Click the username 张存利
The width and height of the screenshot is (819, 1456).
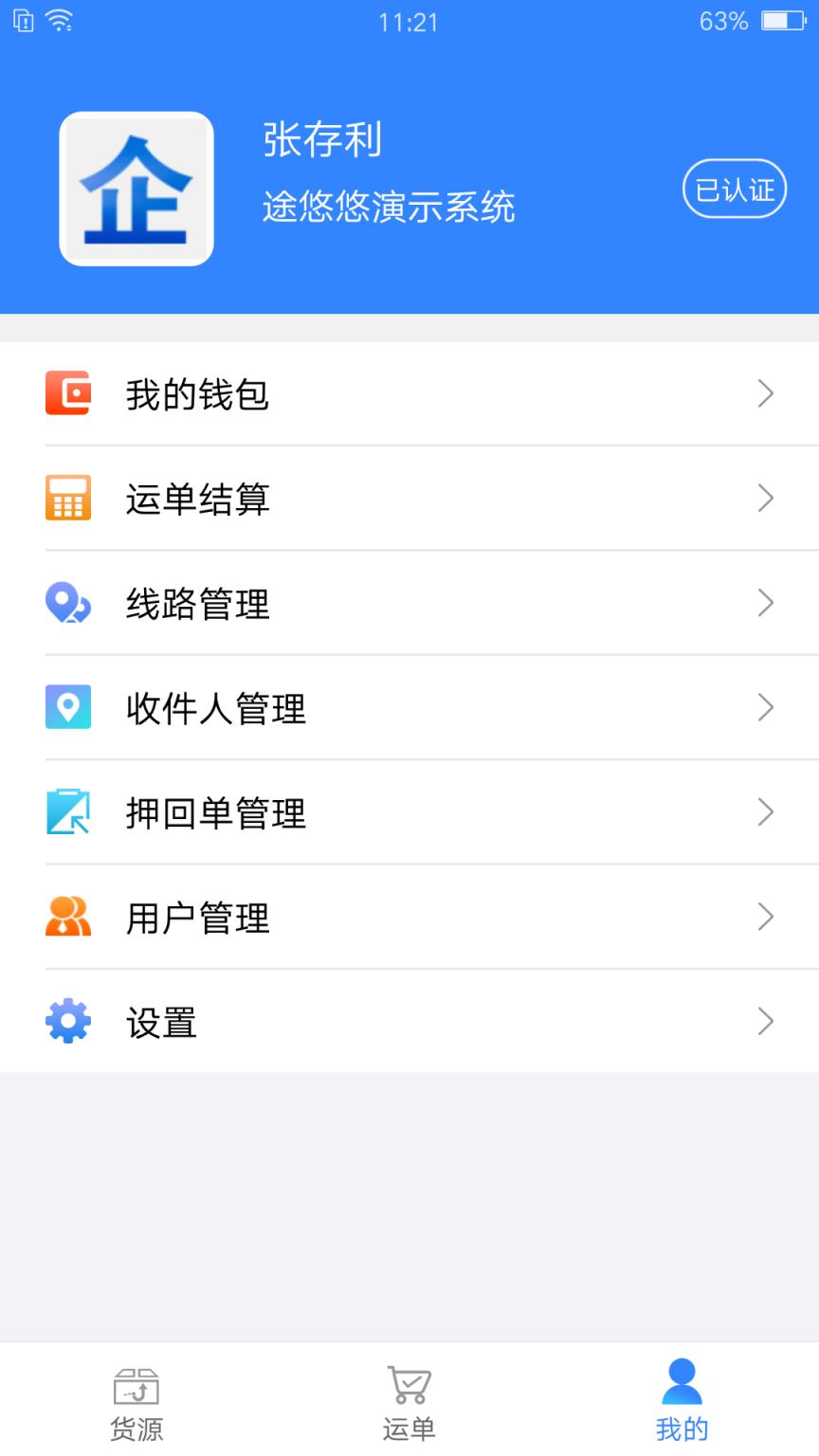point(321,140)
